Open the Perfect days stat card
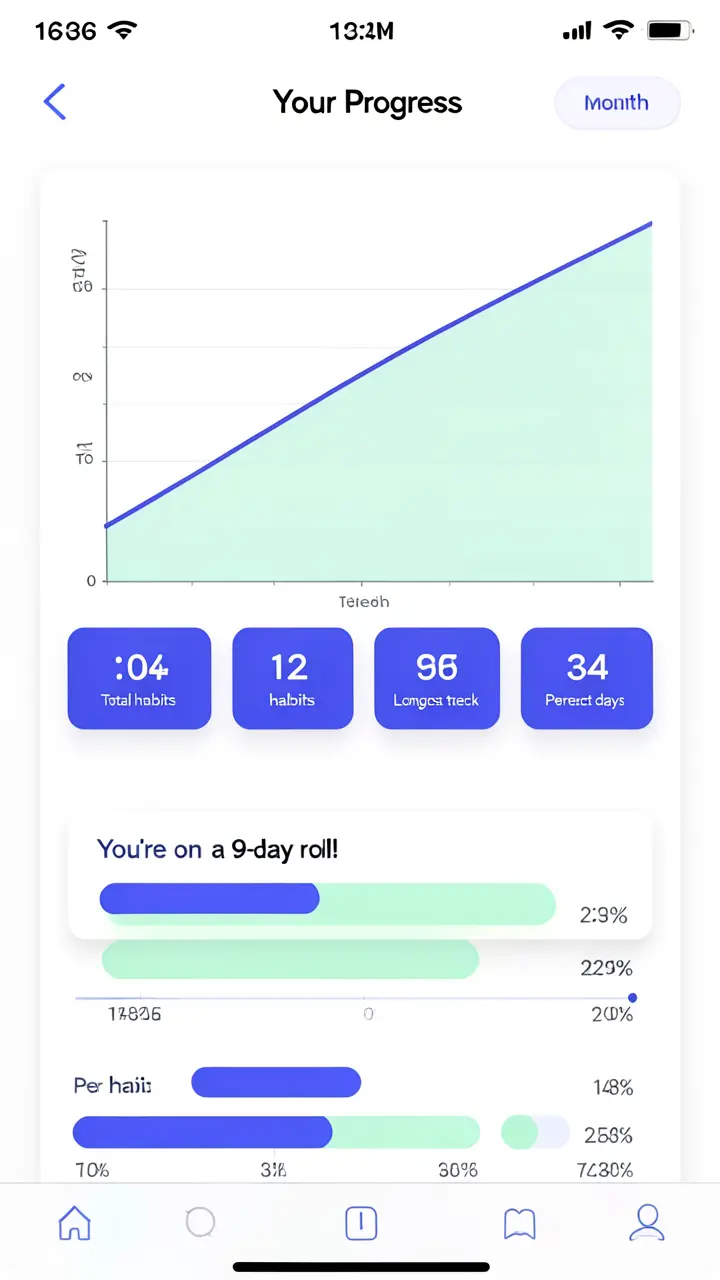The width and height of the screenshot is (720, 1280). point(586,678)
